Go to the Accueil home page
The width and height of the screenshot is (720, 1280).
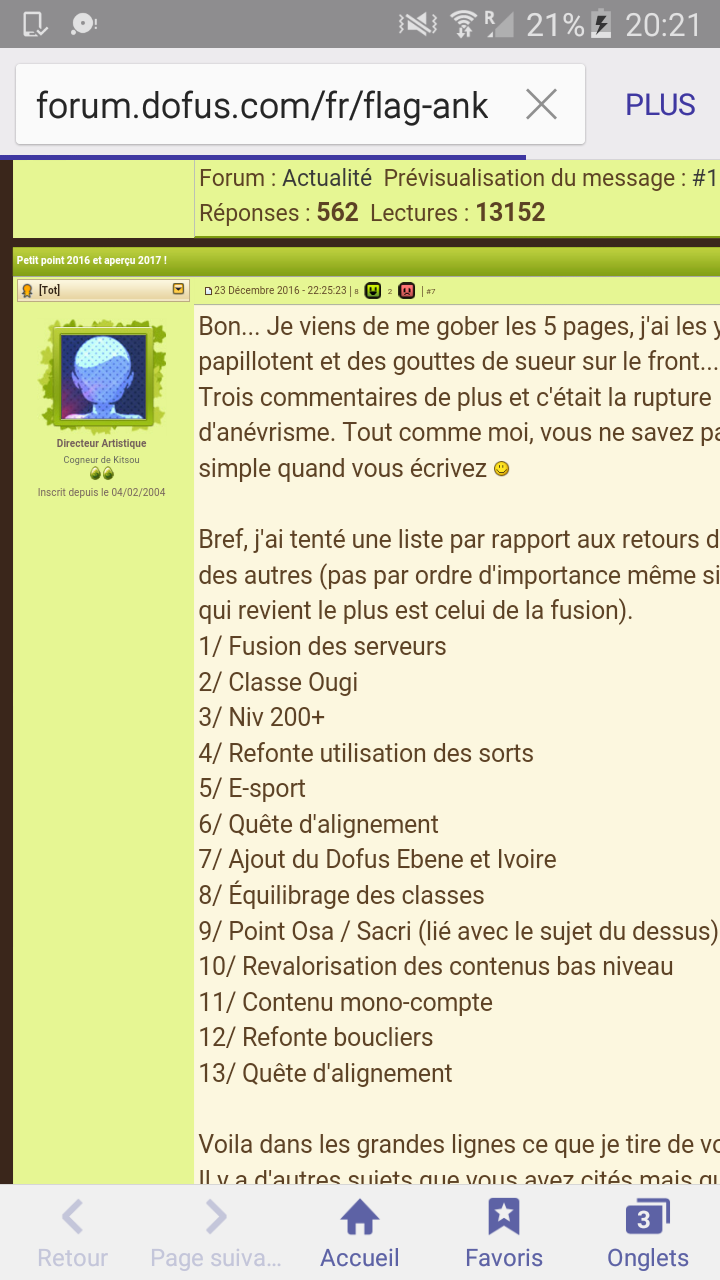tap(360, 1234)
